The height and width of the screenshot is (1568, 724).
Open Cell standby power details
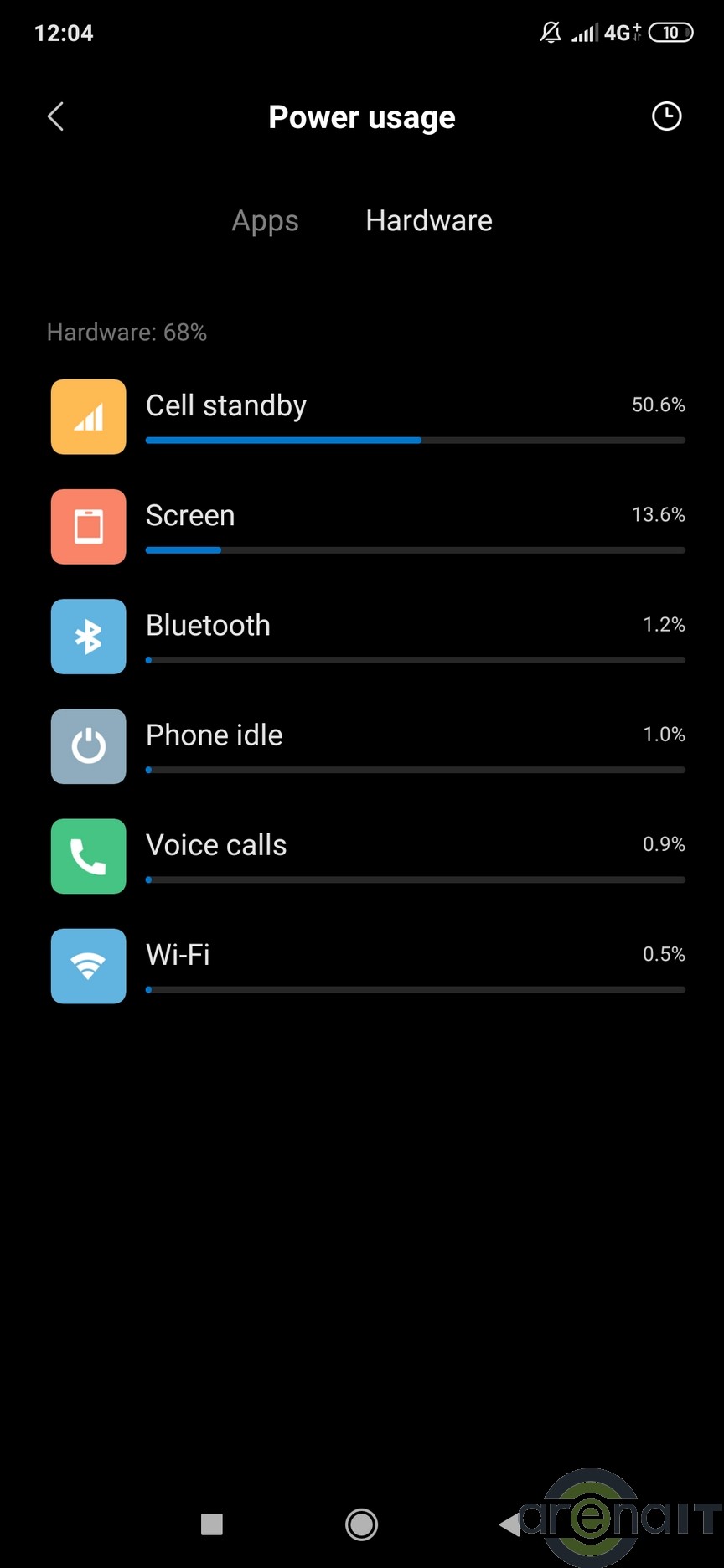[x=368, y=416]
